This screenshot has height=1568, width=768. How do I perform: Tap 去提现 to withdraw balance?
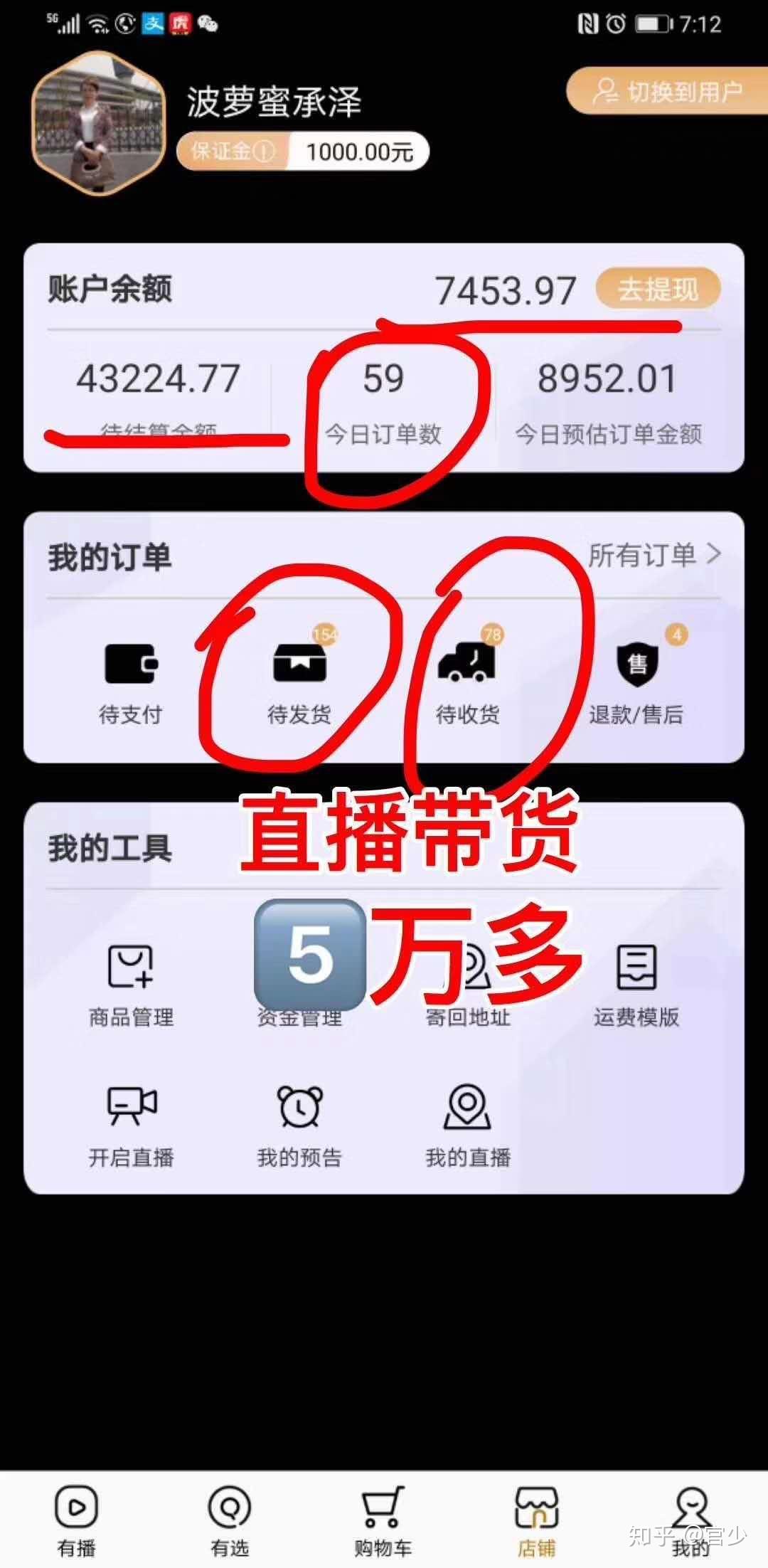[658, 290]
